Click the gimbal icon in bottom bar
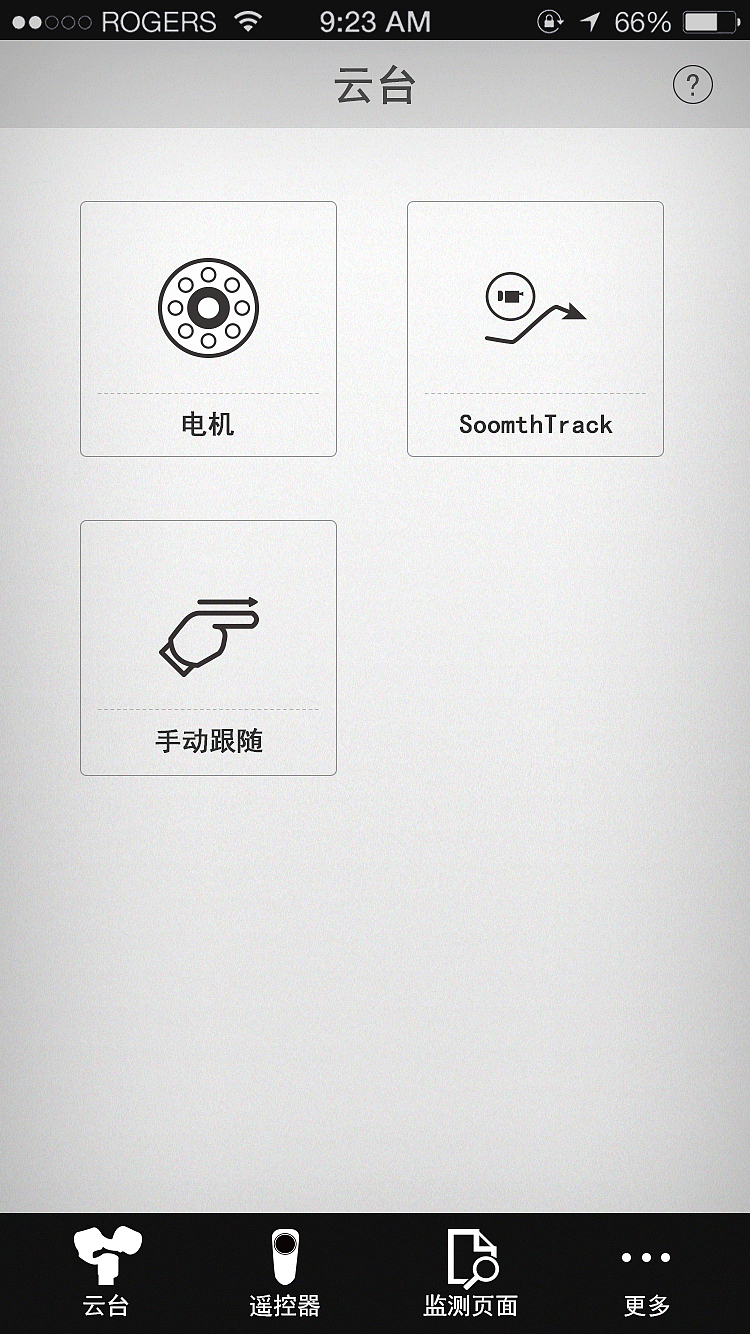This screenshot has height=1334, width=750. 105,1258
